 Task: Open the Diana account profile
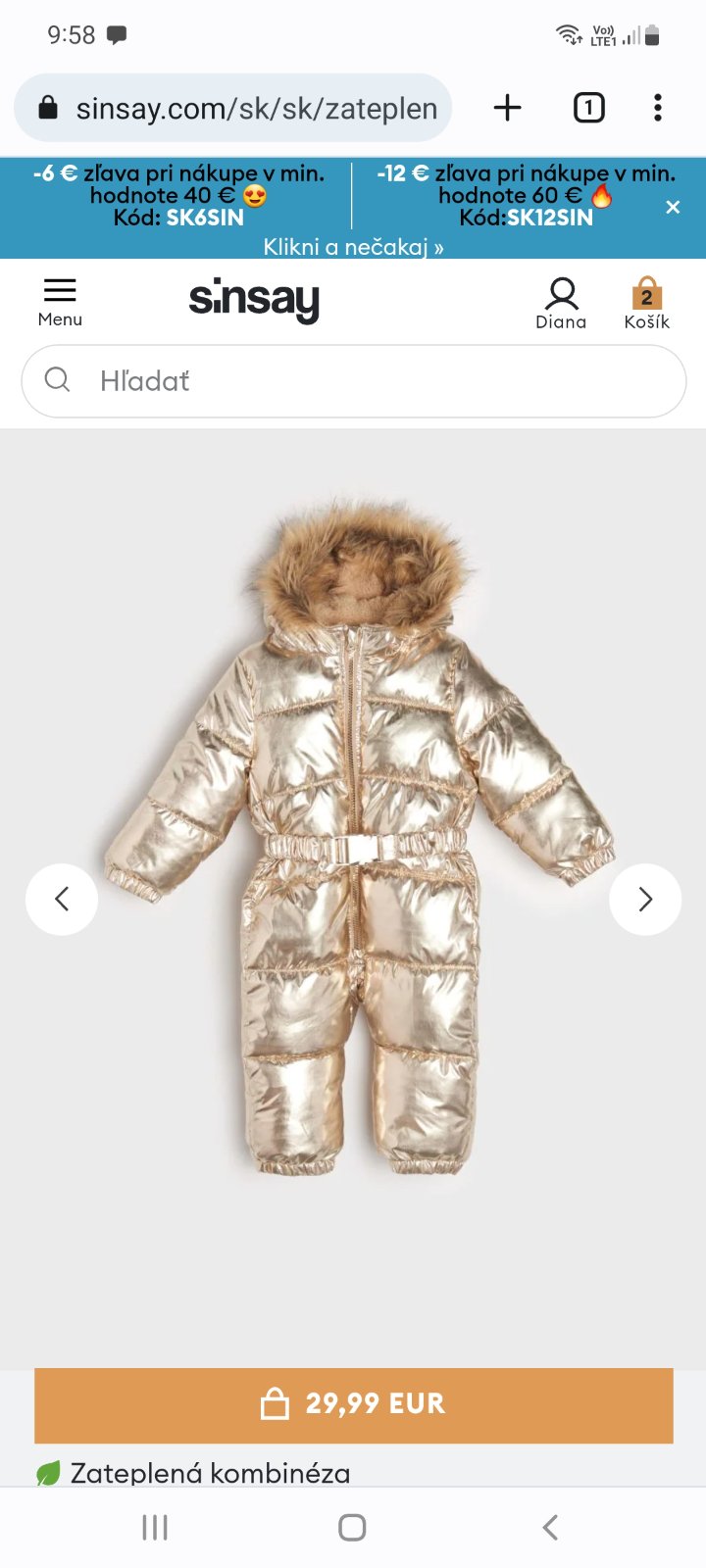561,302
